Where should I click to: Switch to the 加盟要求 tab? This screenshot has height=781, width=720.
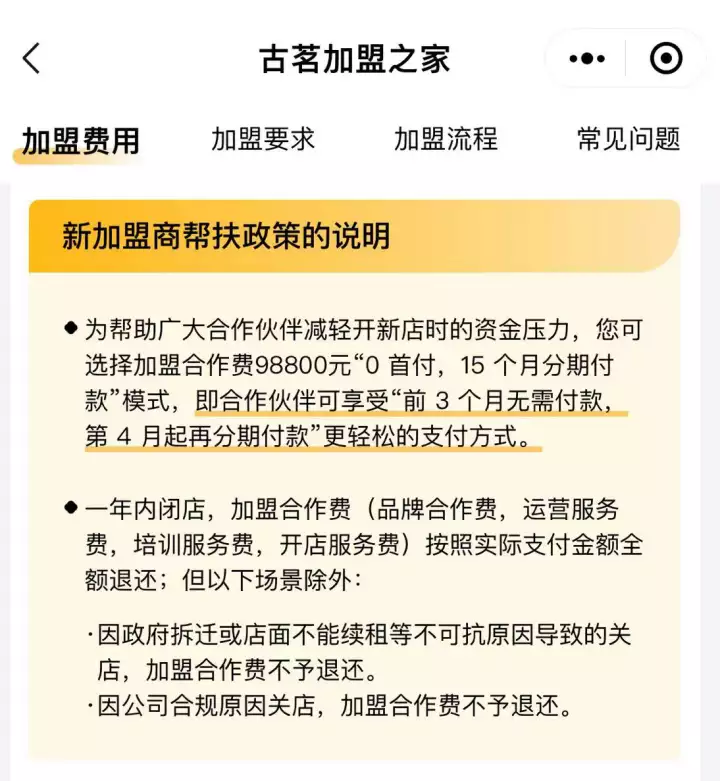pos(263,139)
